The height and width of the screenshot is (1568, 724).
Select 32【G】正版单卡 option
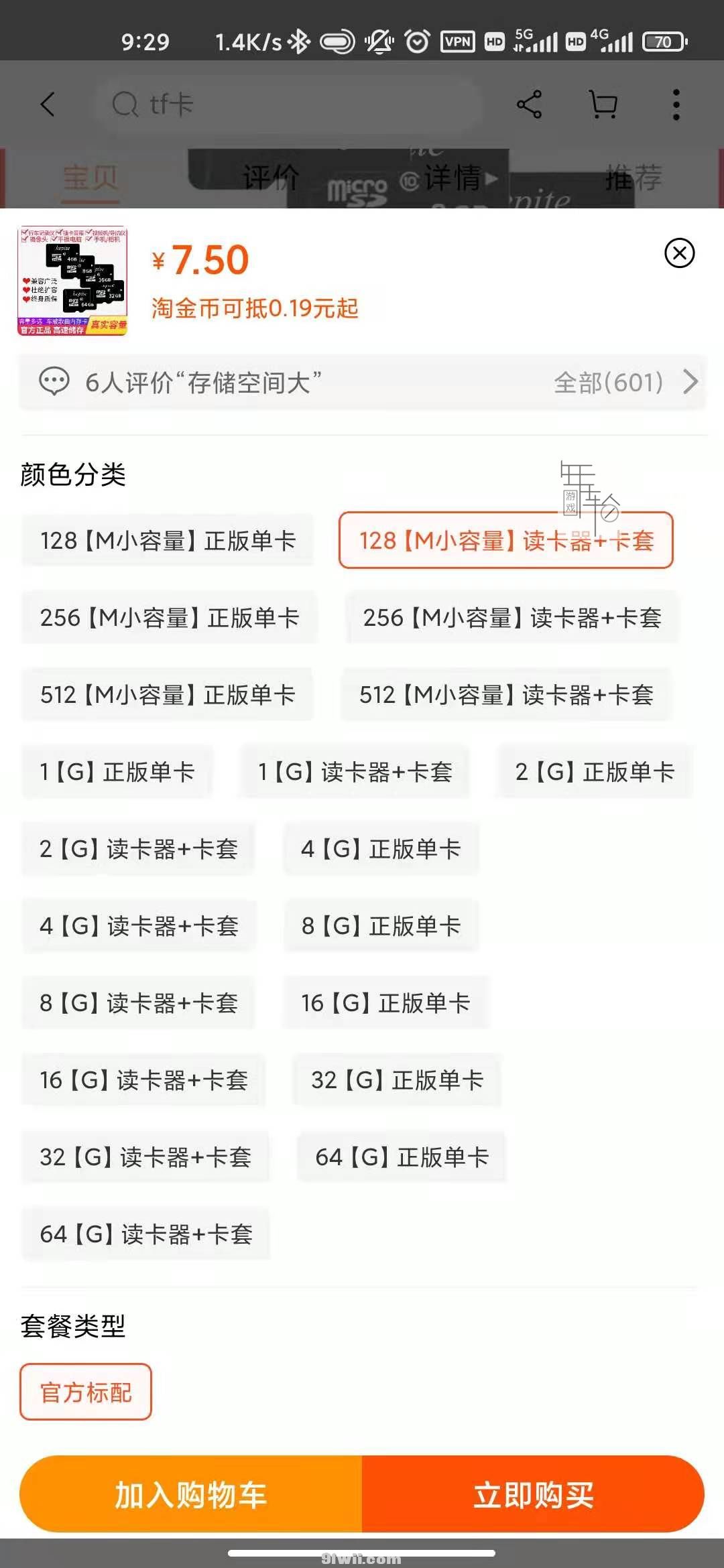pyautogui.click(x=397, y=1080)
